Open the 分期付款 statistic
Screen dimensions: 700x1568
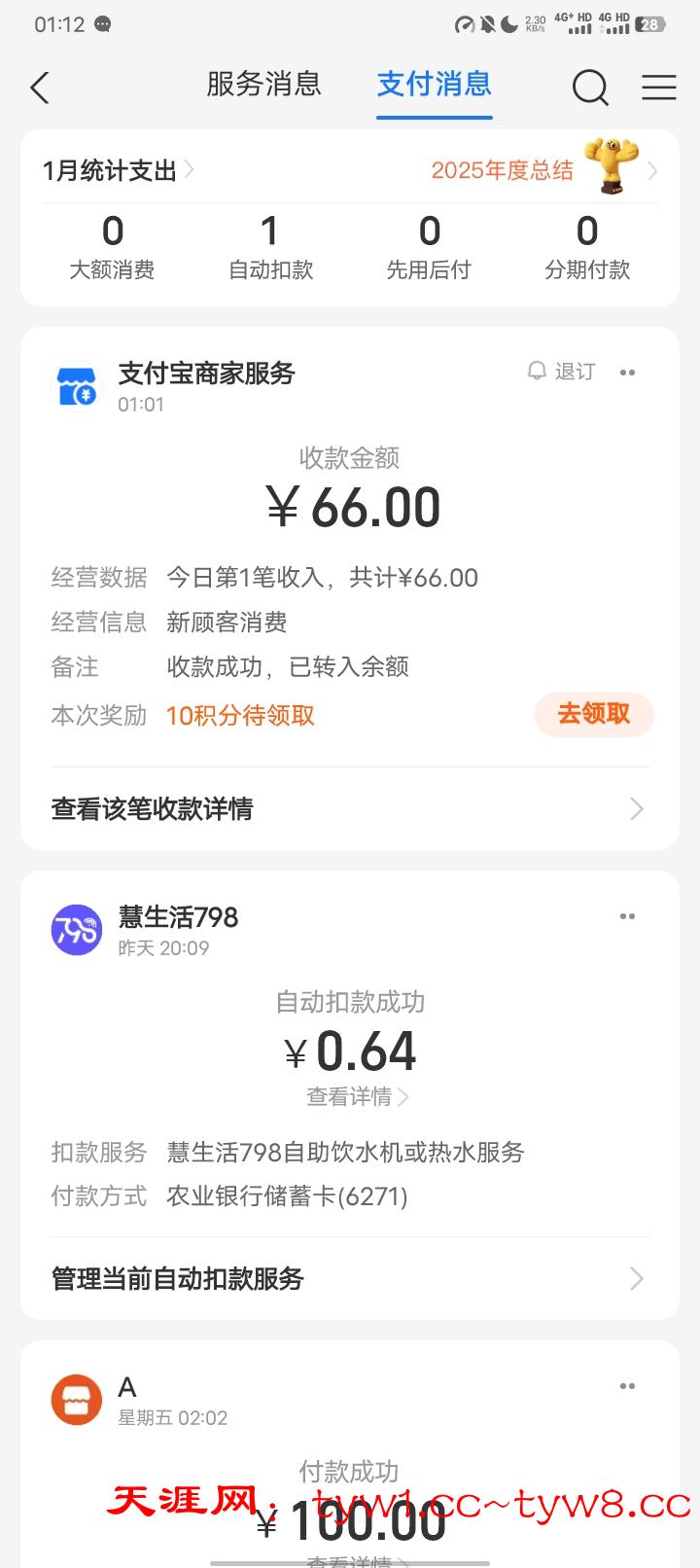pyautogui.click(x=587, y=246)
